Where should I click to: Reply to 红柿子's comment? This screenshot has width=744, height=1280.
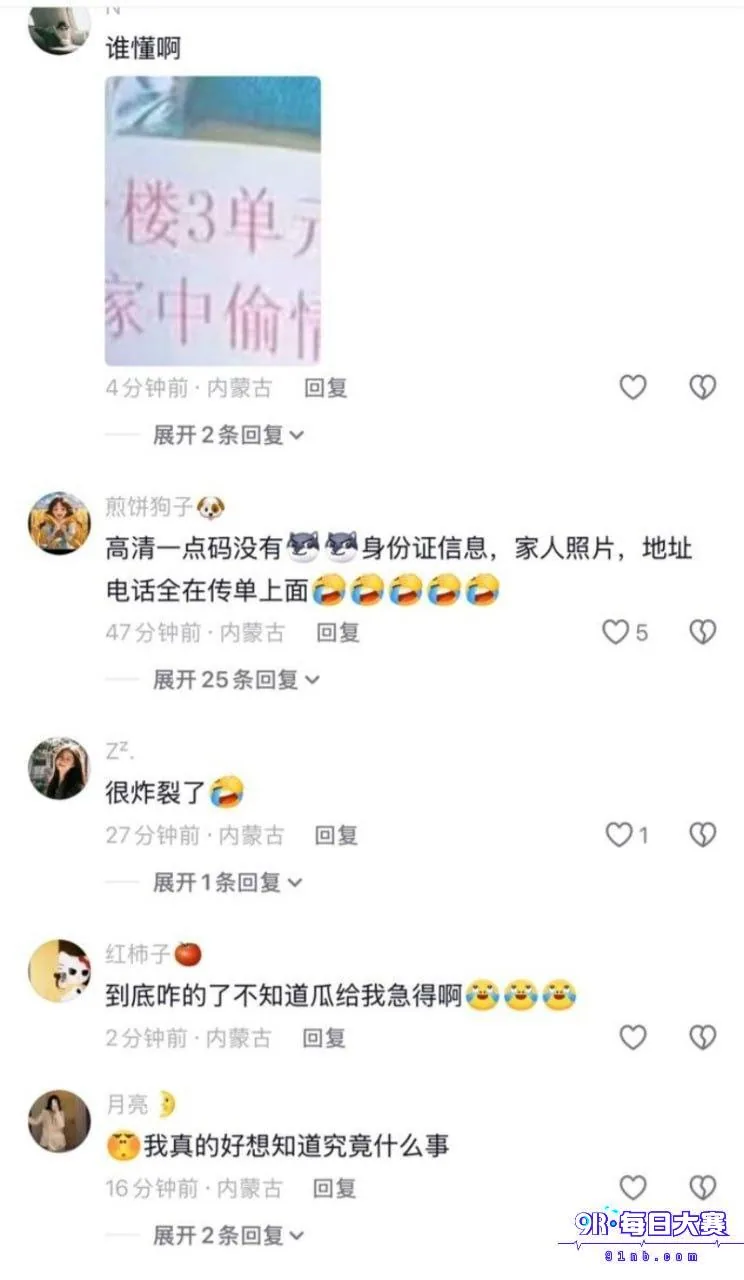click(324, 1038)
